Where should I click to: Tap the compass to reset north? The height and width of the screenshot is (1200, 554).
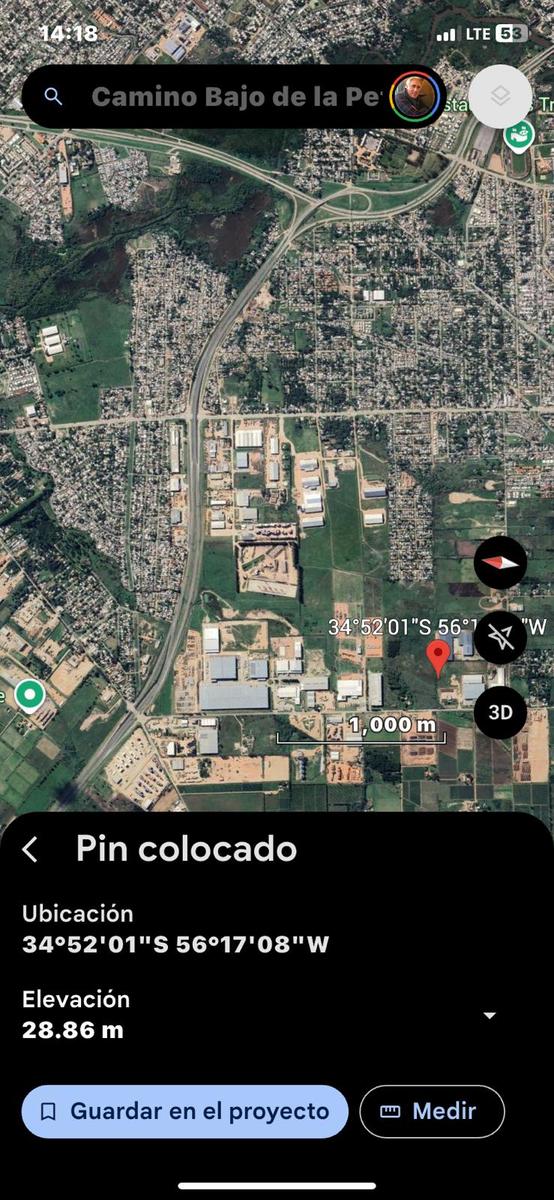tap(500, 563)
